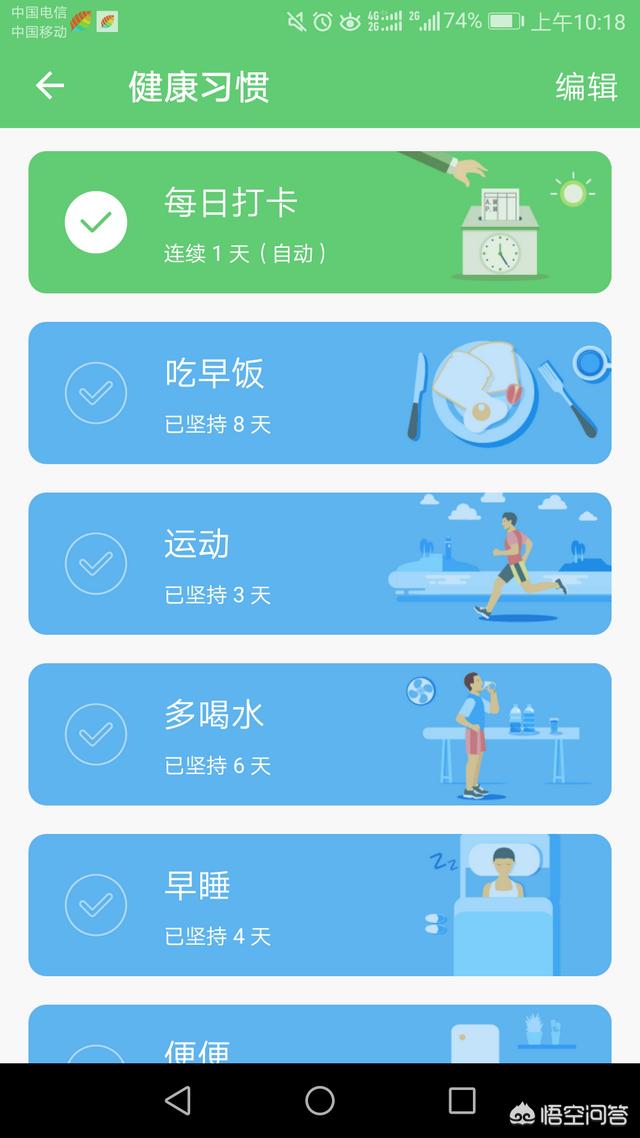Check off the 吃早饭 habit
640x1138 pixels.
(x=96, y=393)
